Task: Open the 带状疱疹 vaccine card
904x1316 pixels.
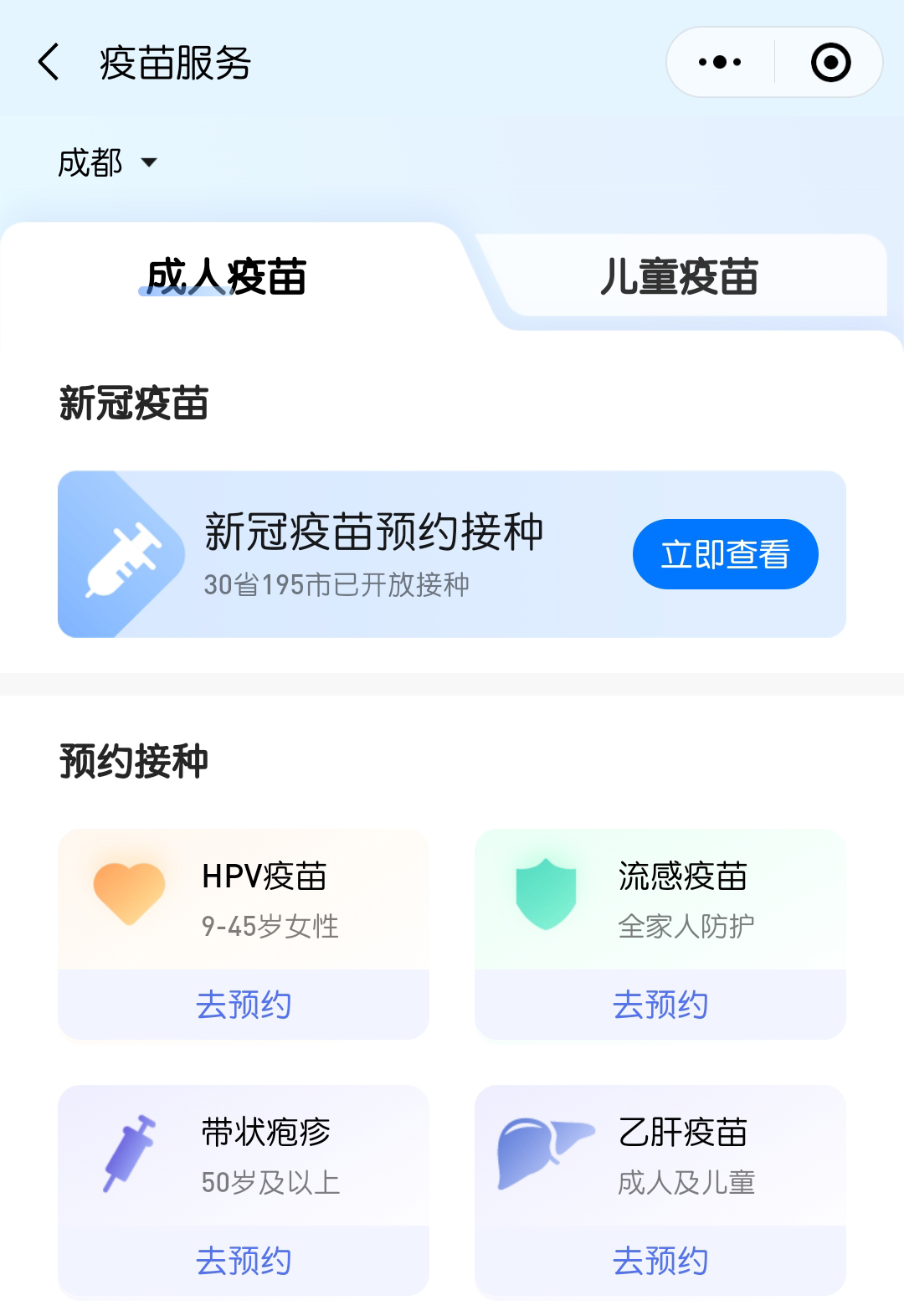Action: tap(244, 1156)
